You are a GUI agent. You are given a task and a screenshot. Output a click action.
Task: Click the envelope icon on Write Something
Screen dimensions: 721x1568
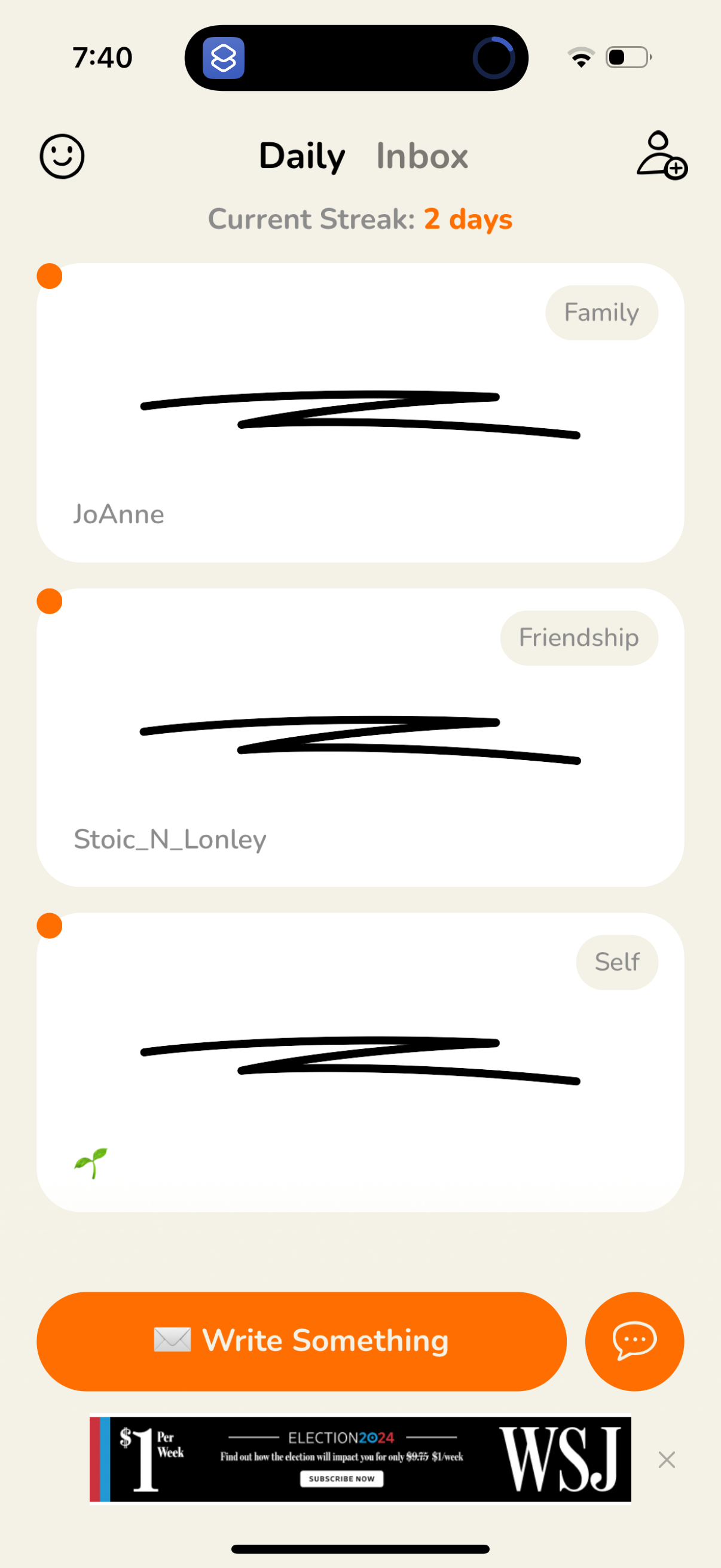[173, 1340]
